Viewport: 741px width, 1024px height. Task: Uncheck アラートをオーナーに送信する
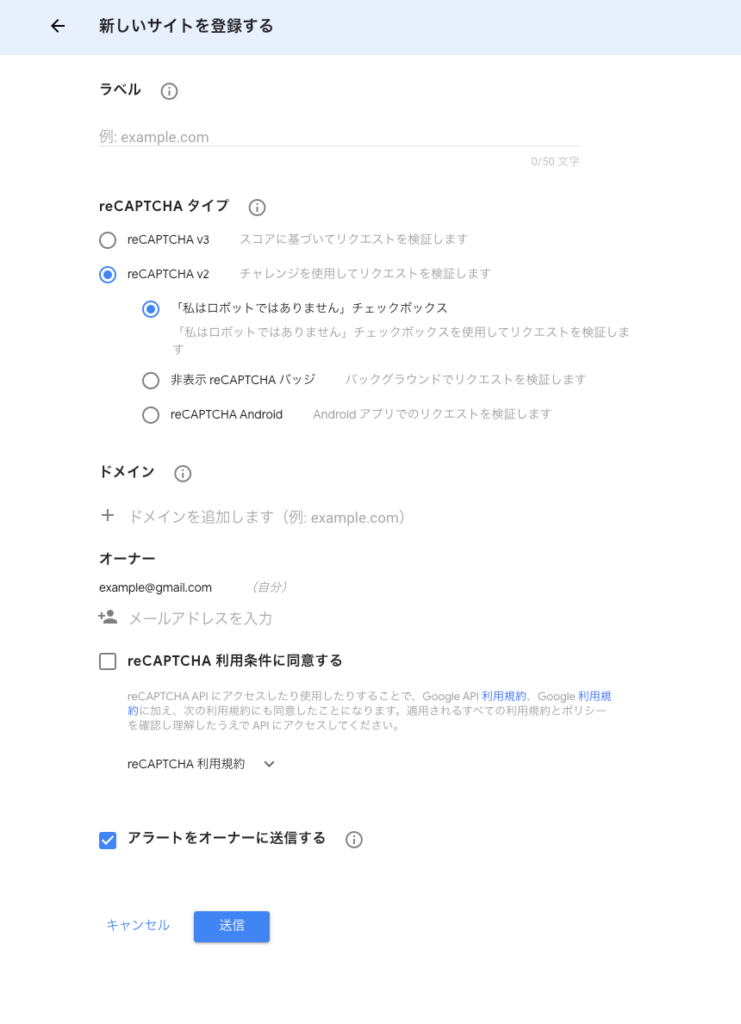pyautogui.click(x=107, y=840)
